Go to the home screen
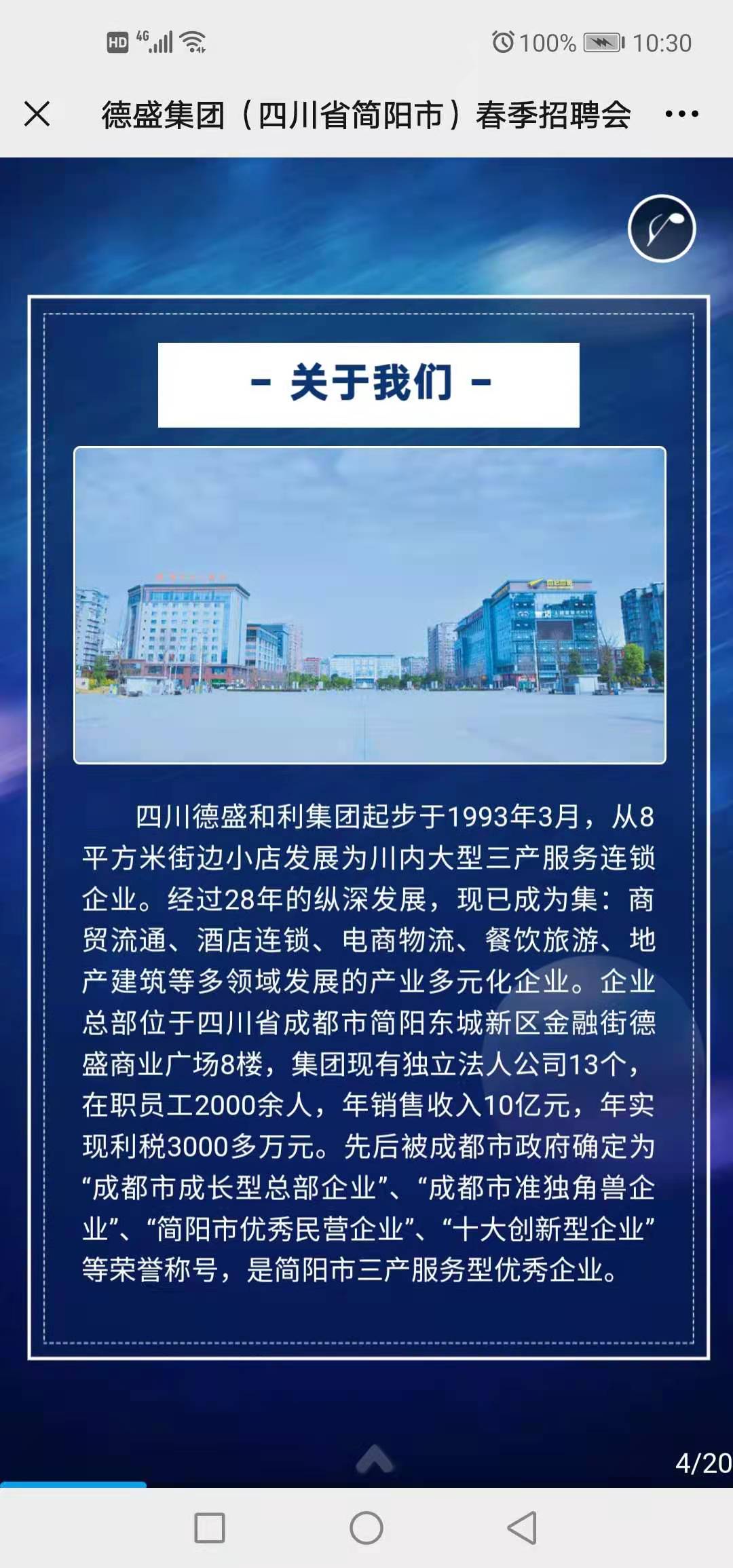This screenshot has width=733, height=1568. (366, 1528)
